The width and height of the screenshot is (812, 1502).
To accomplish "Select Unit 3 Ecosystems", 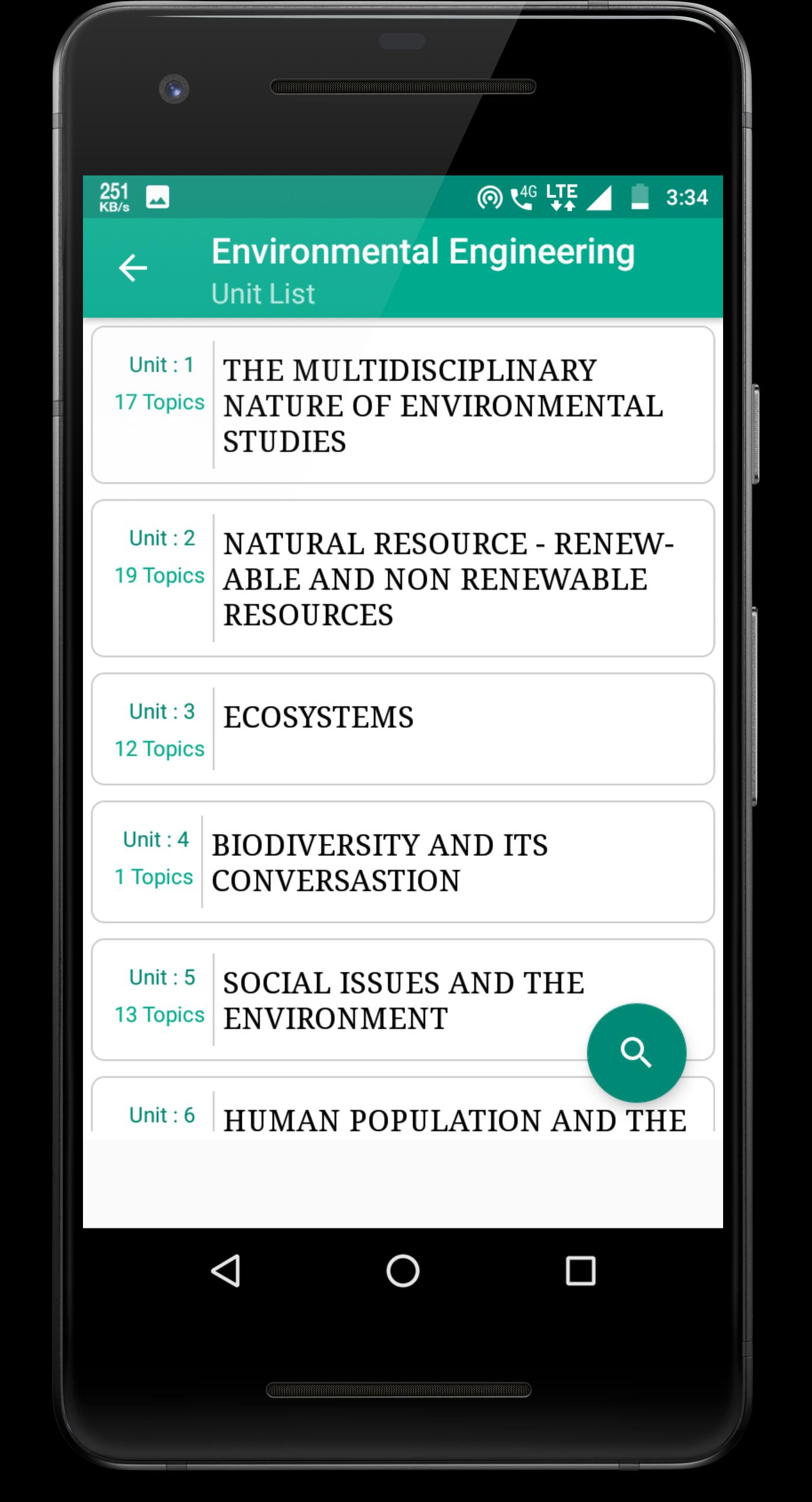I will [x=402, y=728].
